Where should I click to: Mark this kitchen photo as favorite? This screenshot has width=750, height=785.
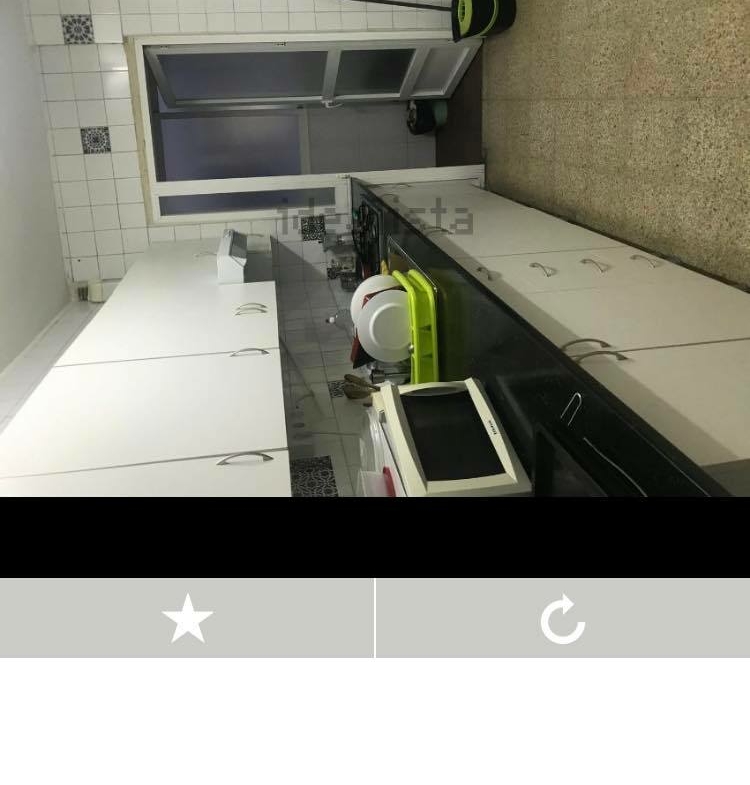click(187, 618)
